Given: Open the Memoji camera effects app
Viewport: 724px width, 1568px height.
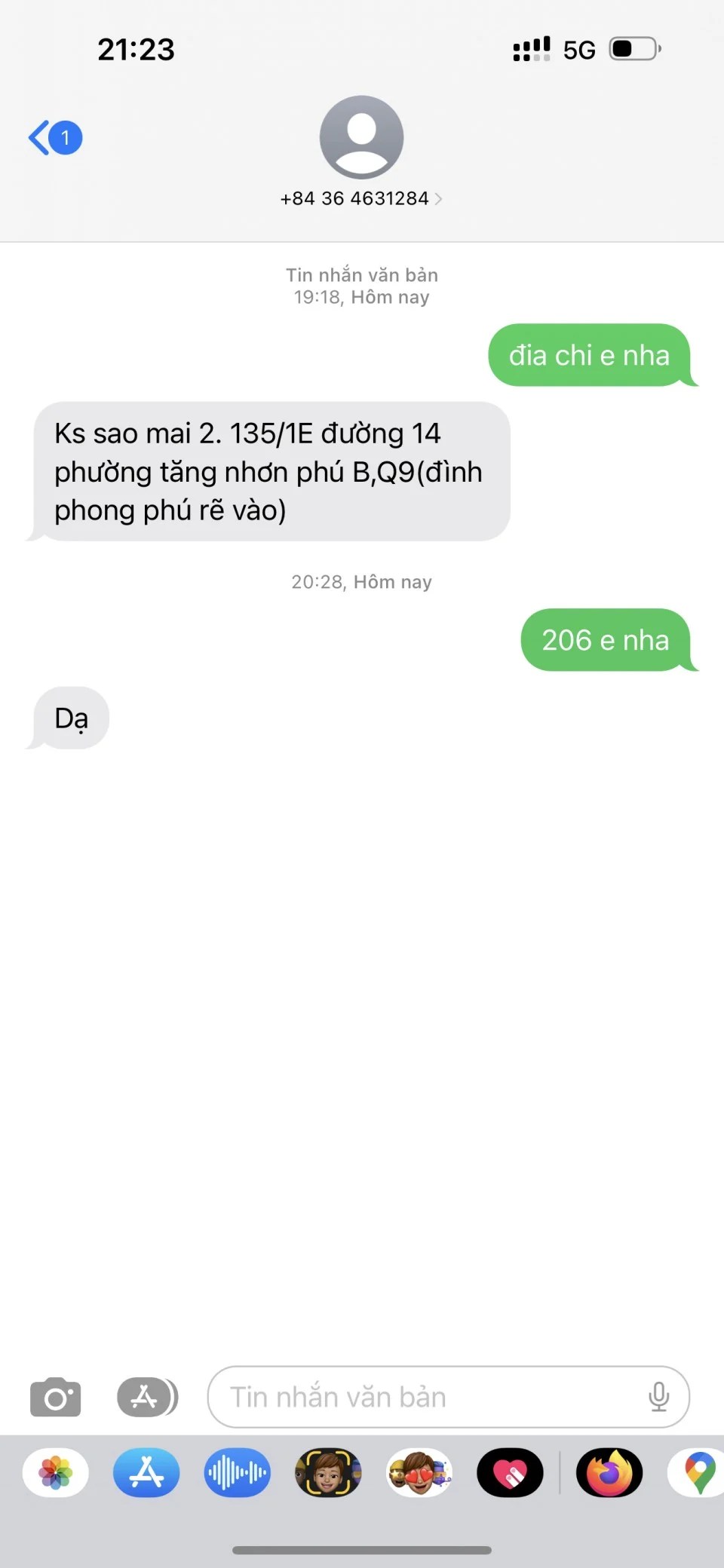Looking at the screenshot, I should pos(328,1472).
